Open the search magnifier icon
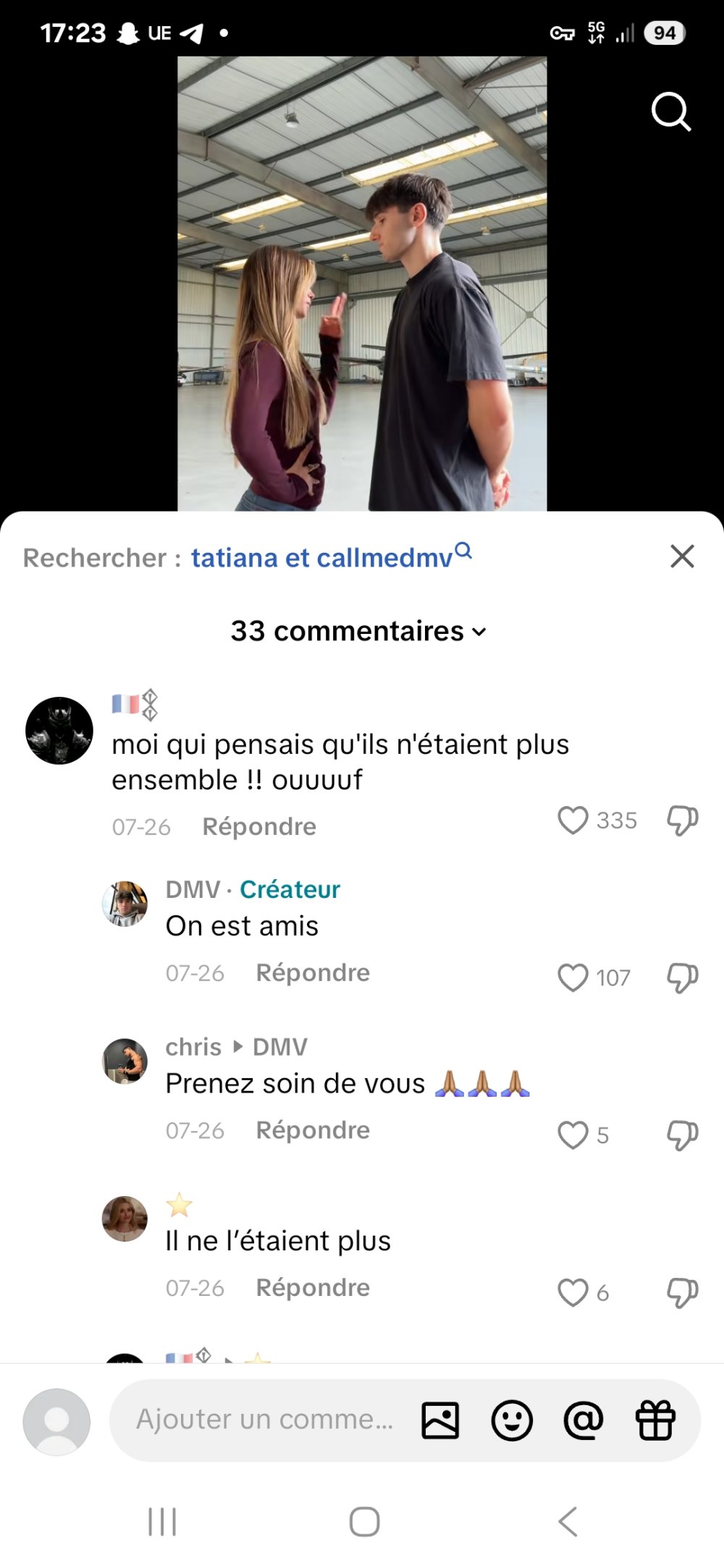Viewport: 724px width, 1568px height. coord(671,111)
